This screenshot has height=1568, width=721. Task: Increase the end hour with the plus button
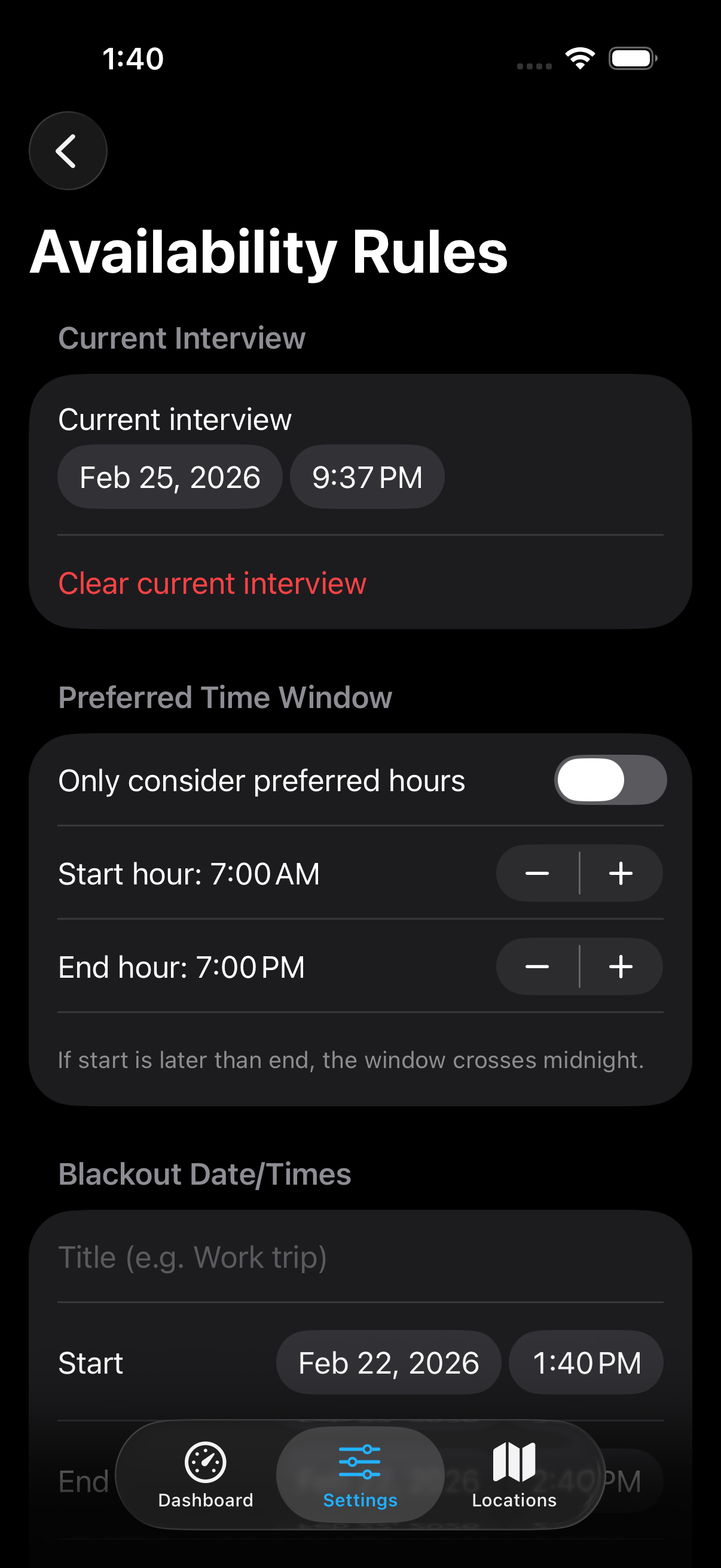tap(621, 966)
